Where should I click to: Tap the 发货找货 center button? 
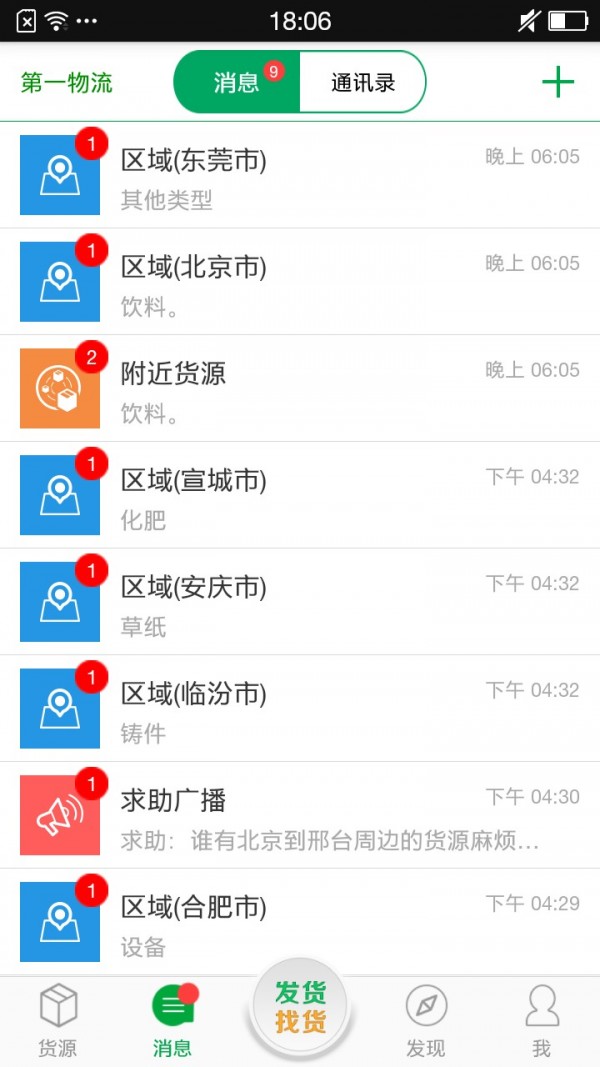(300, 1007)
